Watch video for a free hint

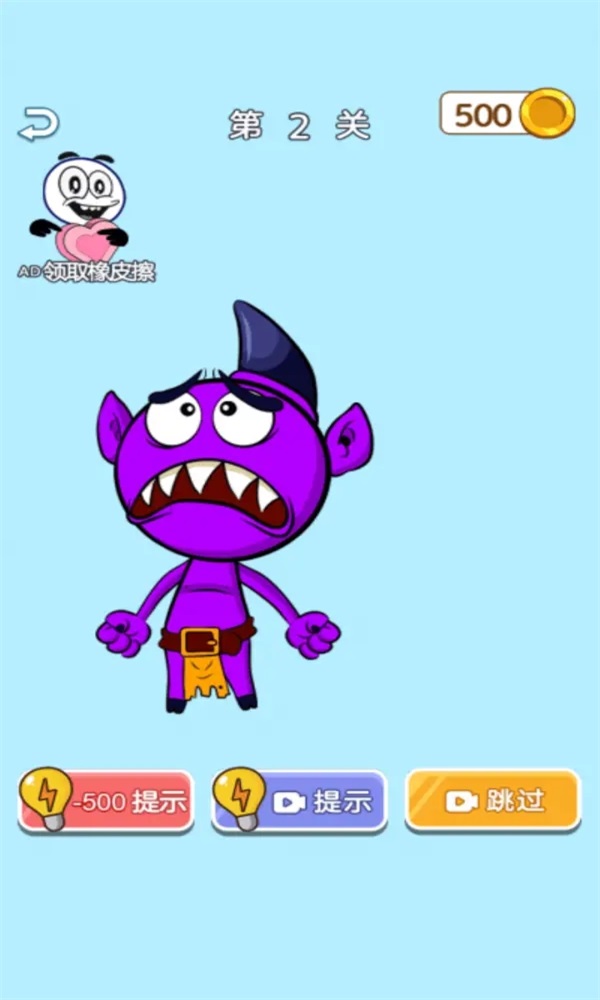click(x=300, y=801)
